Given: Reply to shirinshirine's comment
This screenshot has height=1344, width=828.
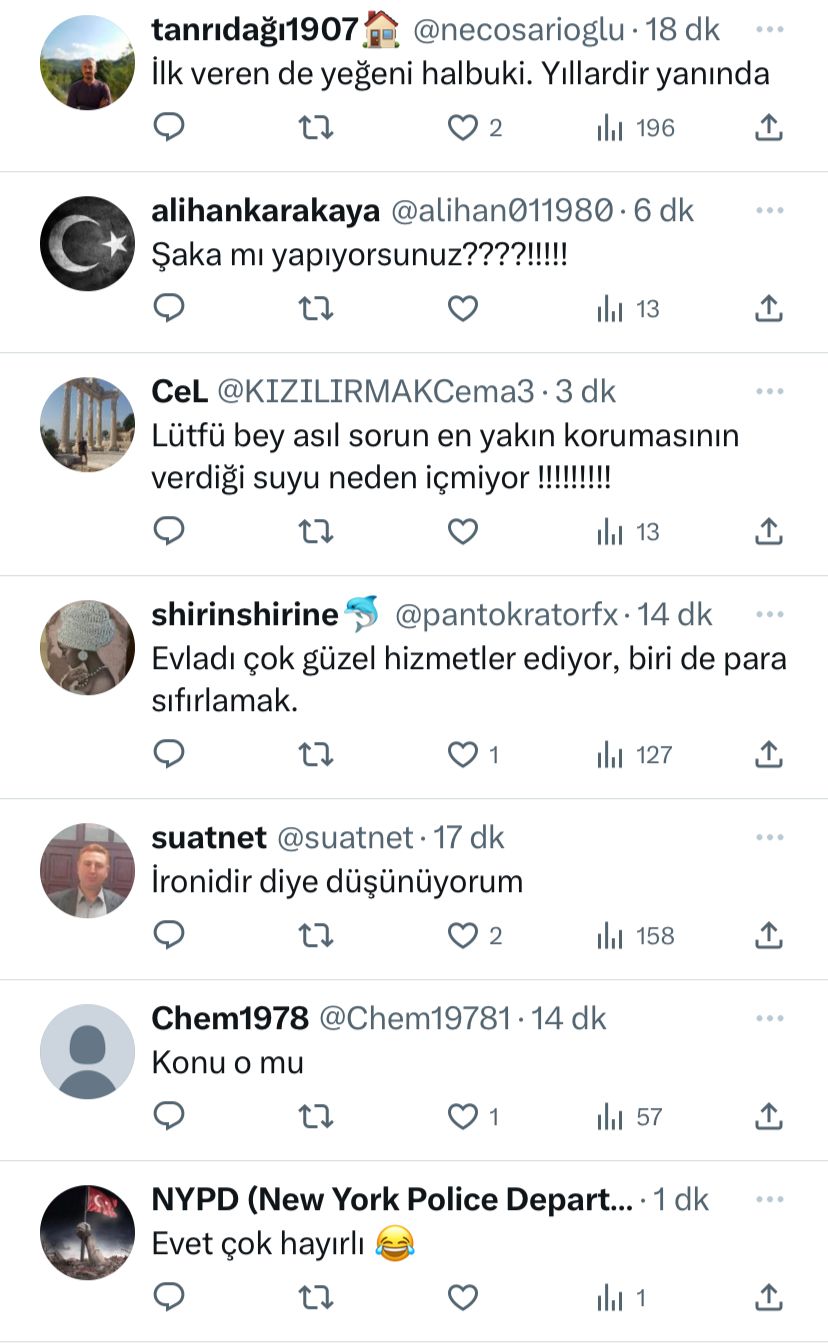Looking at the screenshot, I should click(169, 755).
